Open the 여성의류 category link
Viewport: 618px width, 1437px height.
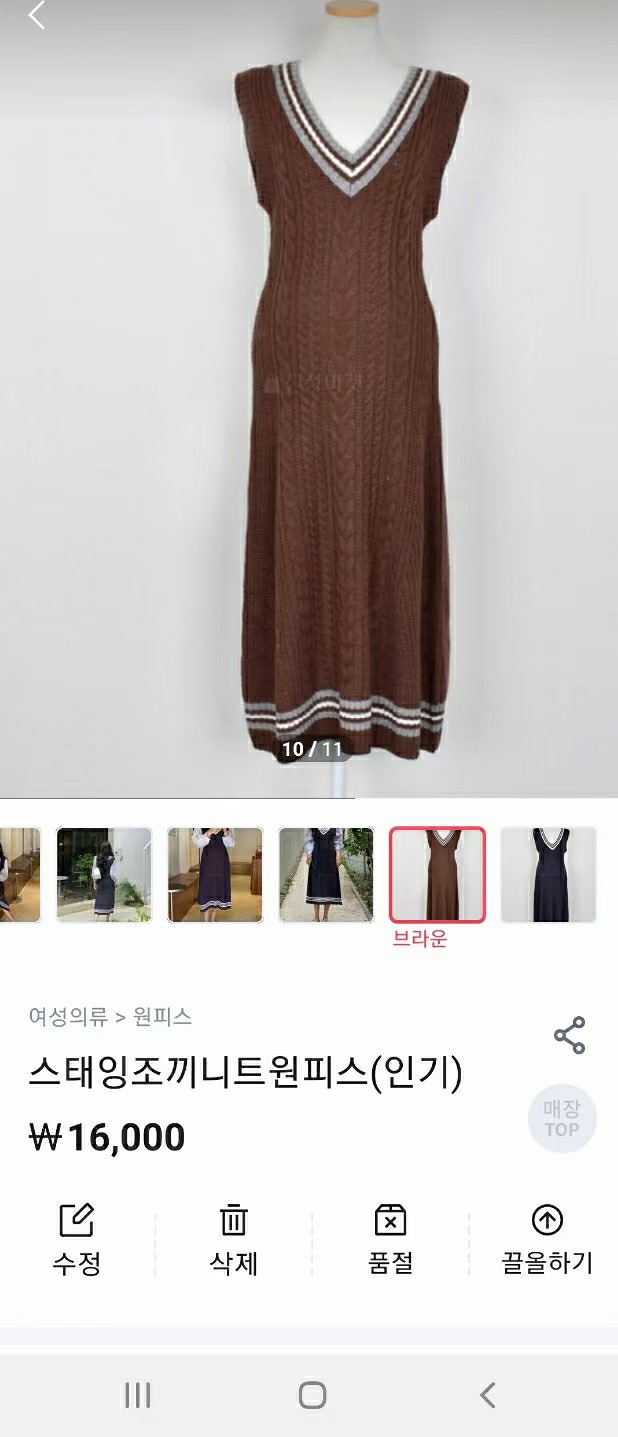tap(68, 1017)
